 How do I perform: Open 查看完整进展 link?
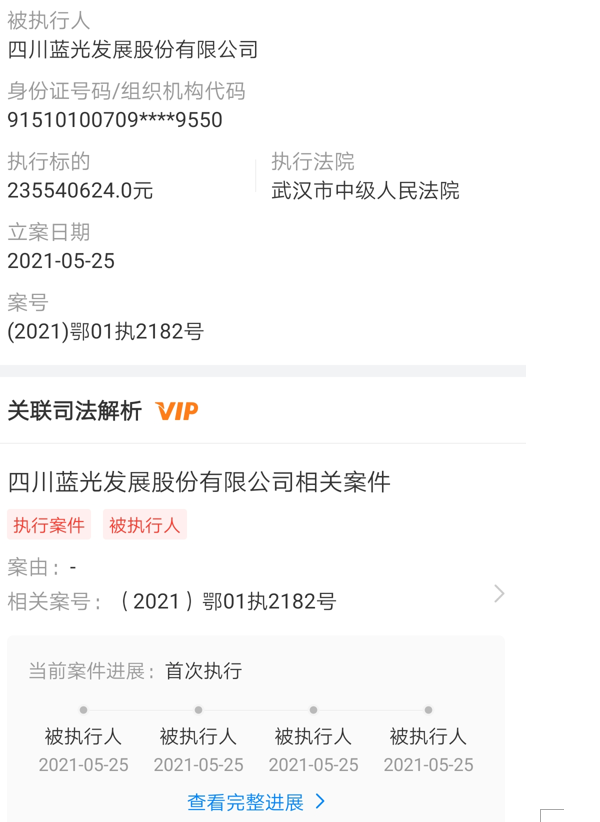pyautogui.click(x=256, y=801)
